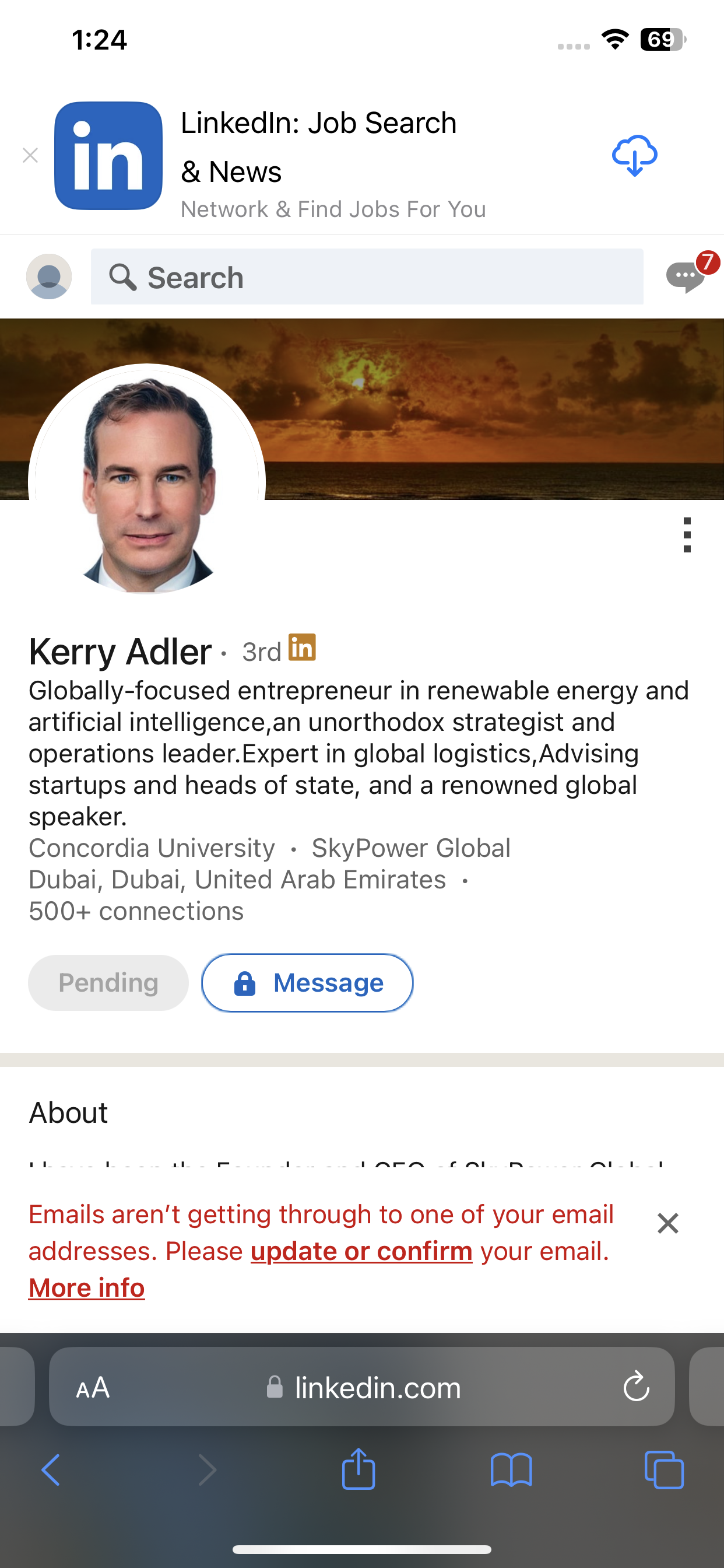
Task: Show all open Safari tabs
Action: point(664,1470)
